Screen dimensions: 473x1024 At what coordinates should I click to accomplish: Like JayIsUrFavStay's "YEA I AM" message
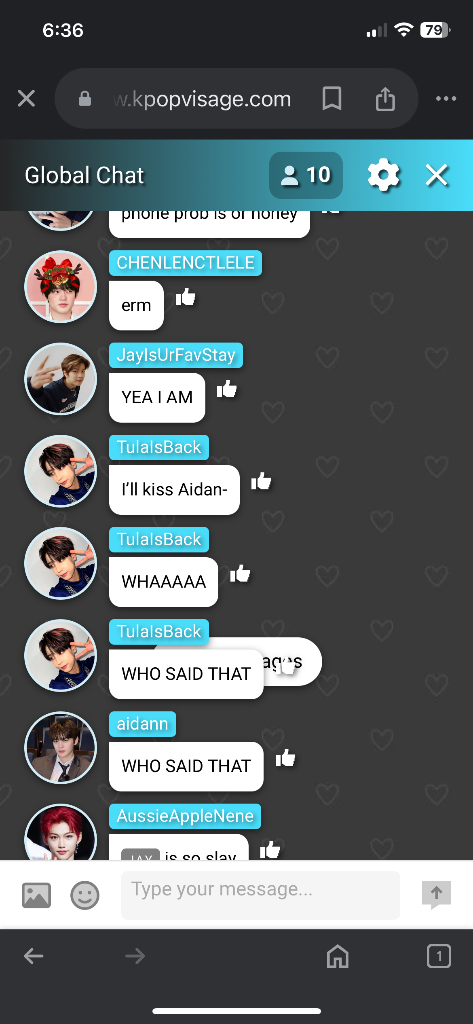click(227, 389)
